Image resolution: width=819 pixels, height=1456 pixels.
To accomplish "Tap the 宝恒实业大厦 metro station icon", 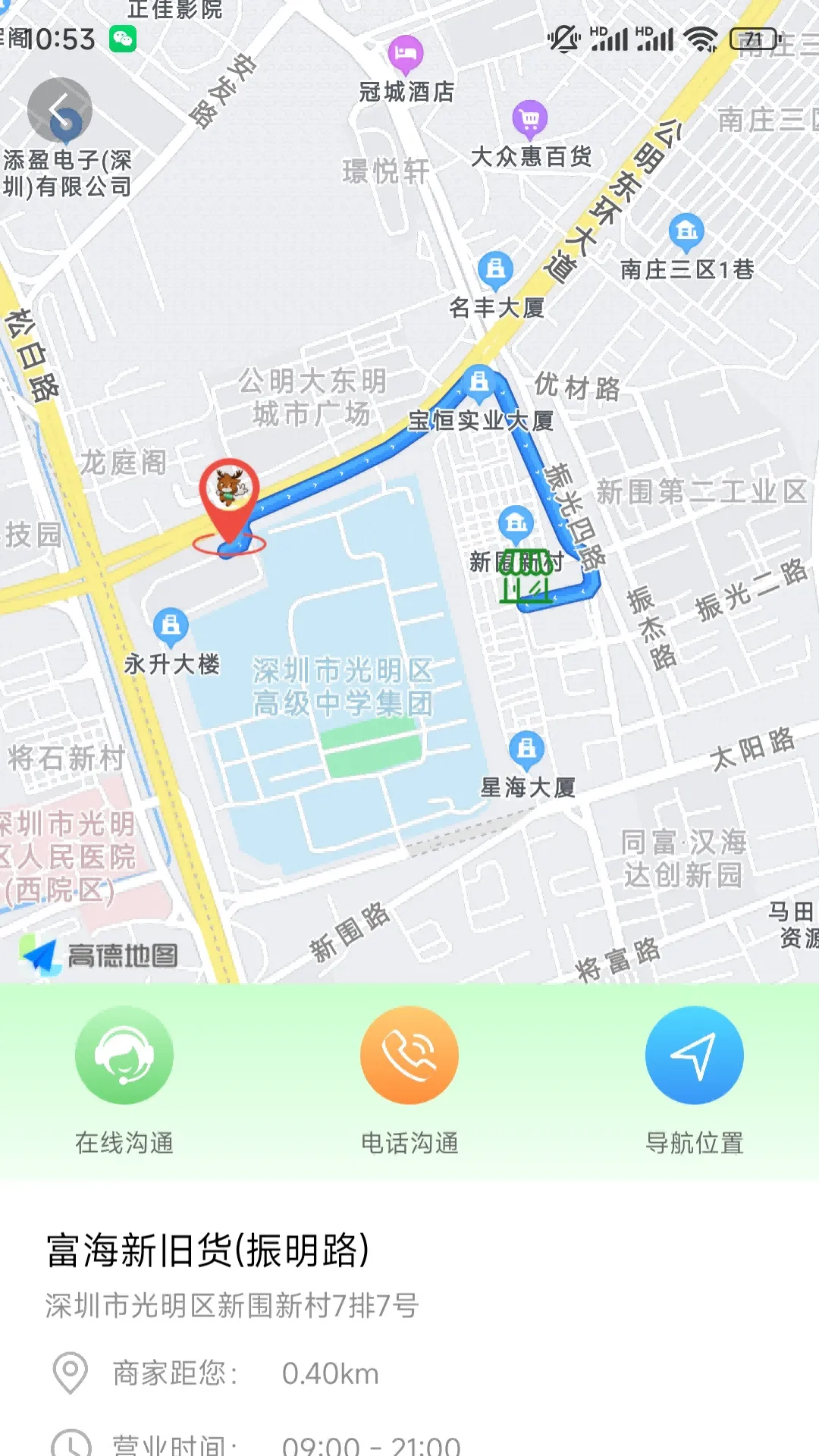I will tap(479, 383).
